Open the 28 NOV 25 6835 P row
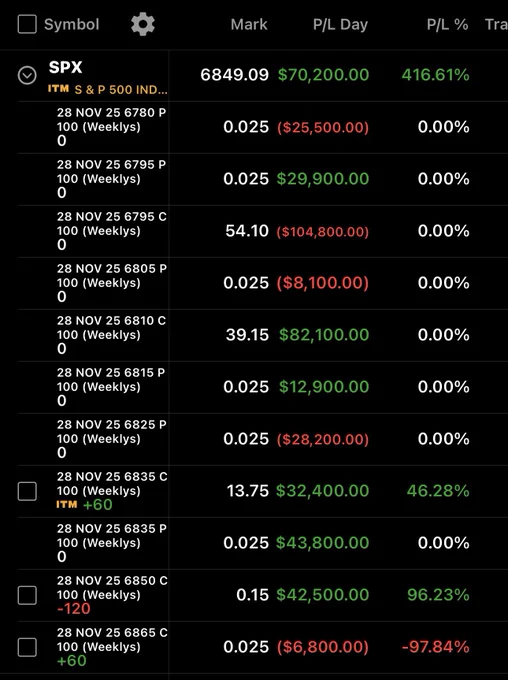This screenshot has width=508, height=680. tap(262, 543)
